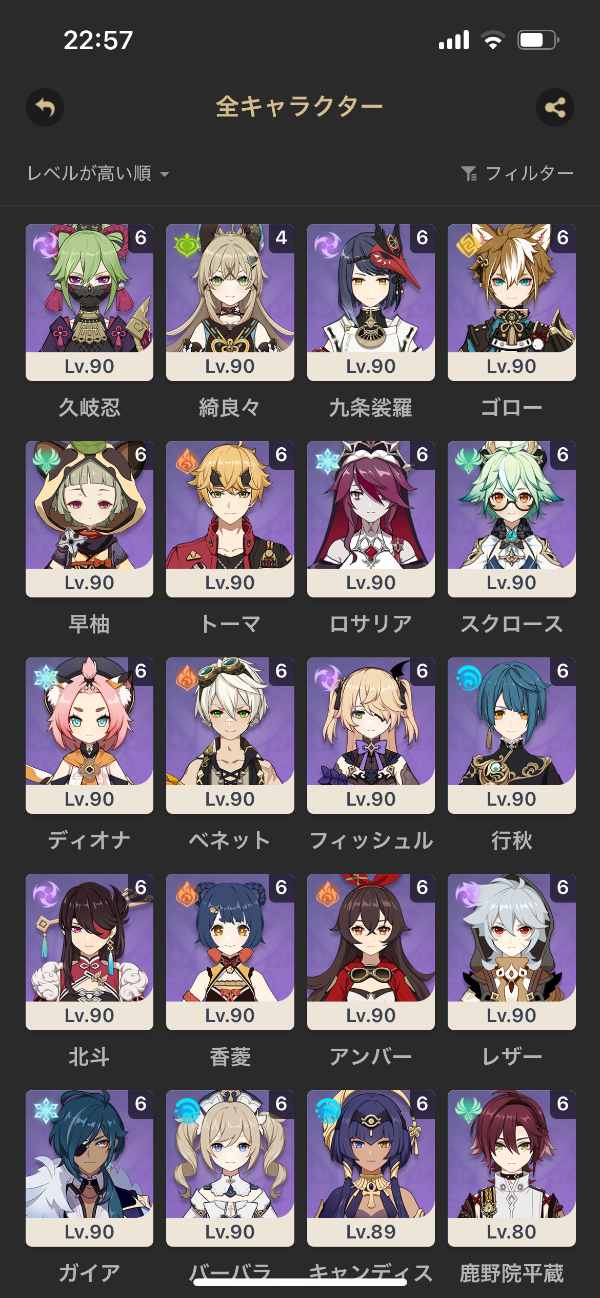View トーマ character details

(x=230, y=519)
